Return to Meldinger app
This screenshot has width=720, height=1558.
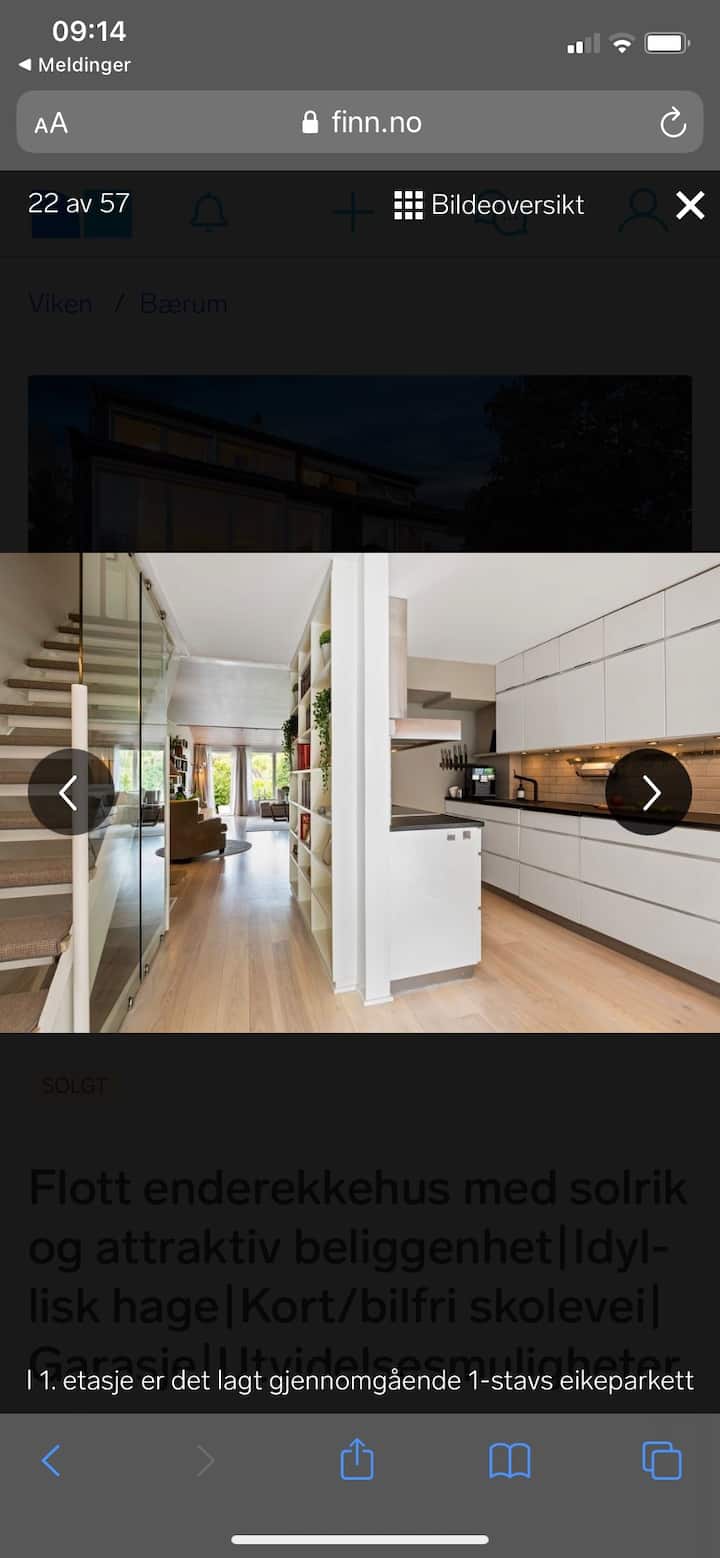click(75, 65)
